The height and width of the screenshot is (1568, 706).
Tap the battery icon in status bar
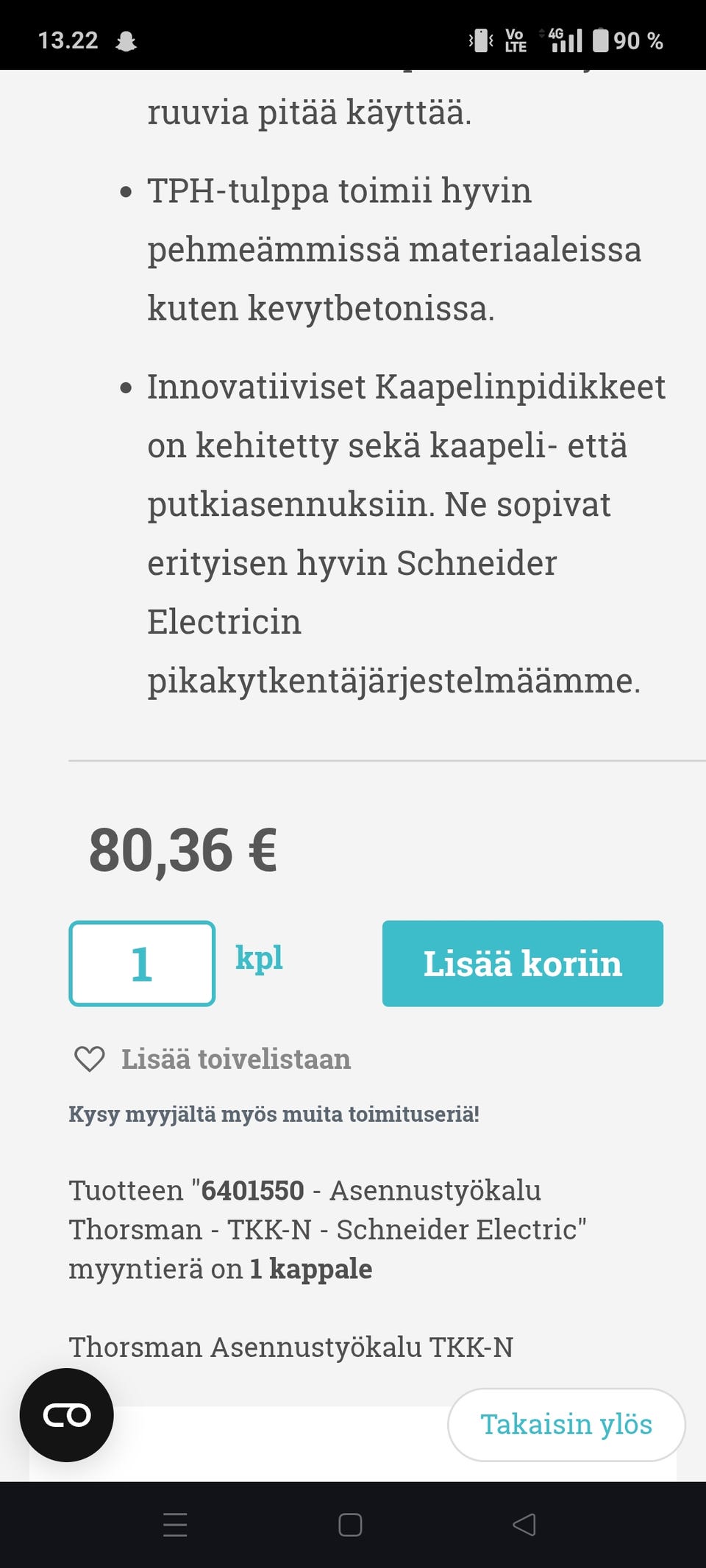pyautogui.click(x=603, y=40)
